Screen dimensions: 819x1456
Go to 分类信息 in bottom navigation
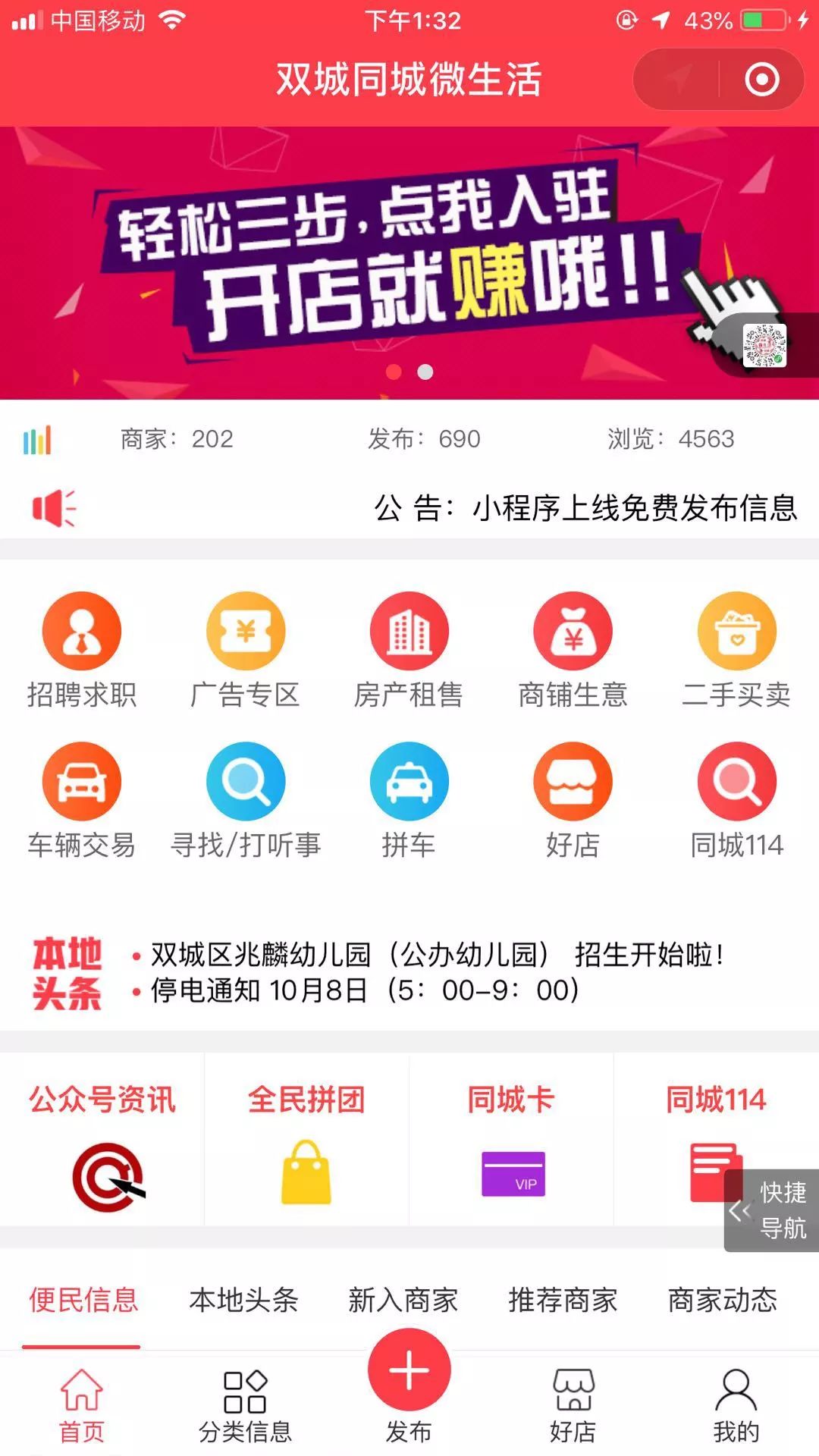(x=245, y=1407)
